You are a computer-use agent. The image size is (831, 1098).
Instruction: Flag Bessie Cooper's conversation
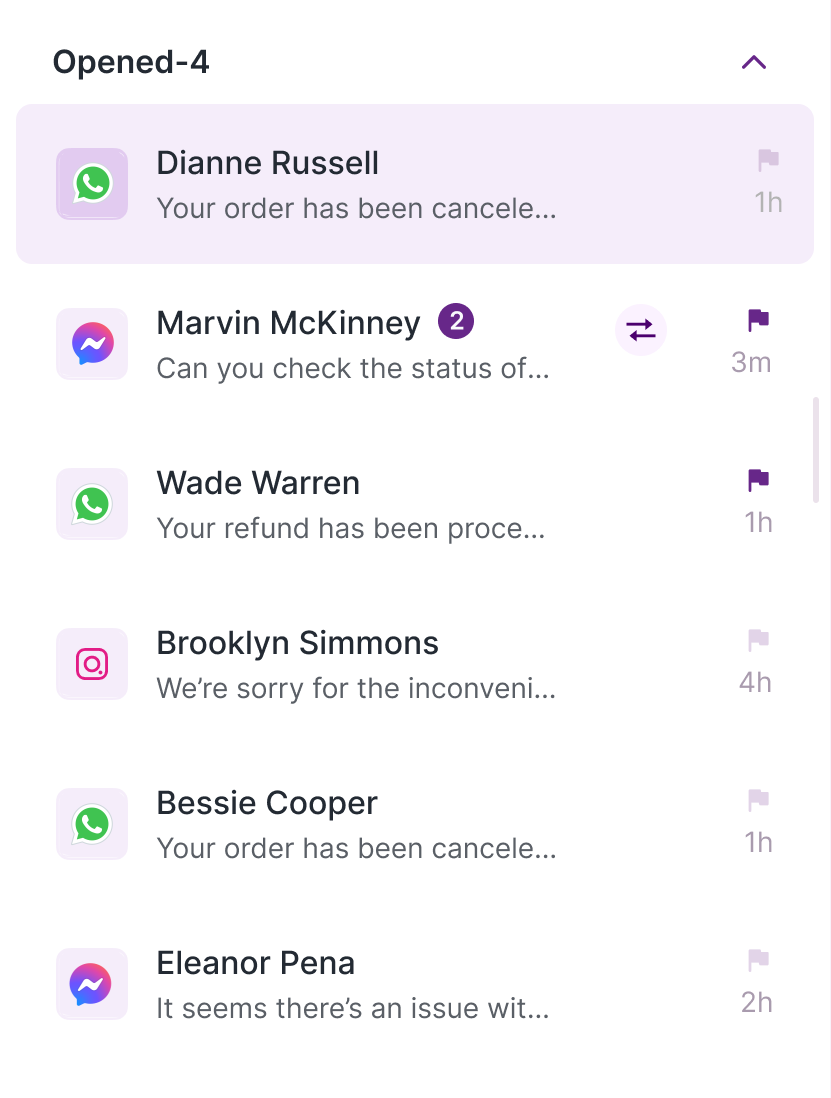coord(759,800)
